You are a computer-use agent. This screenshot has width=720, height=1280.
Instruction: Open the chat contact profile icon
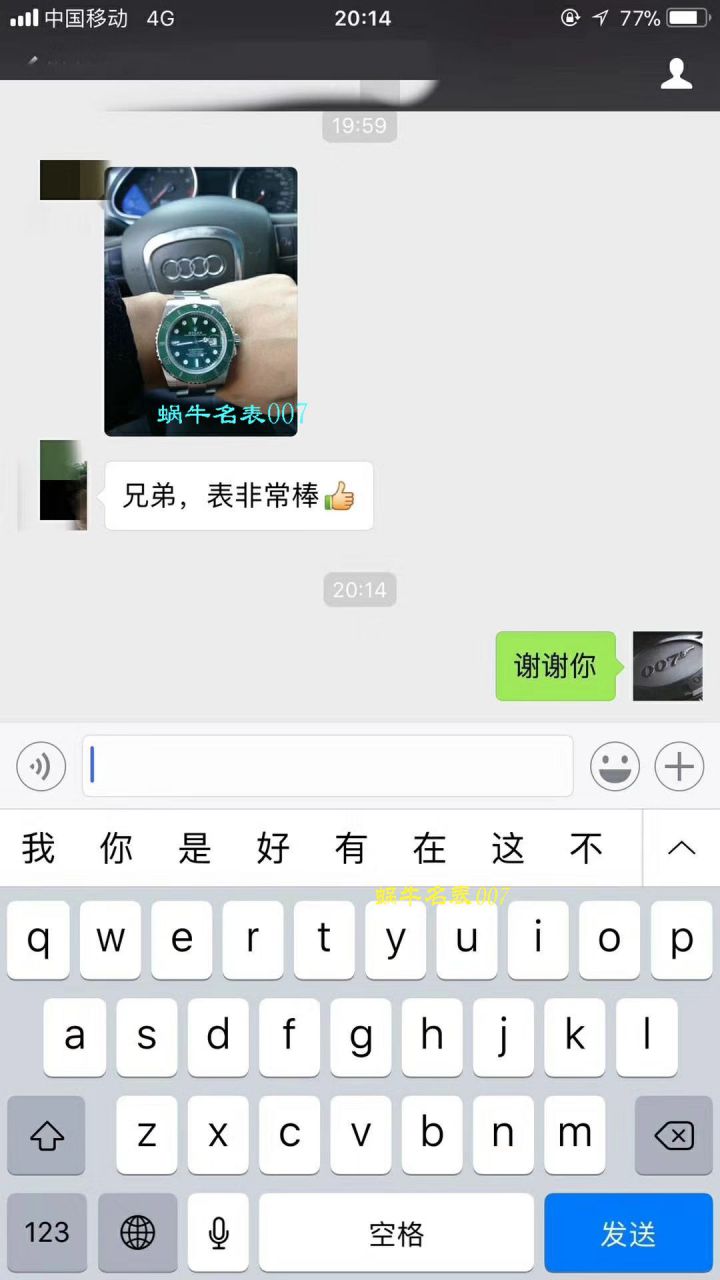coord(676,72)
